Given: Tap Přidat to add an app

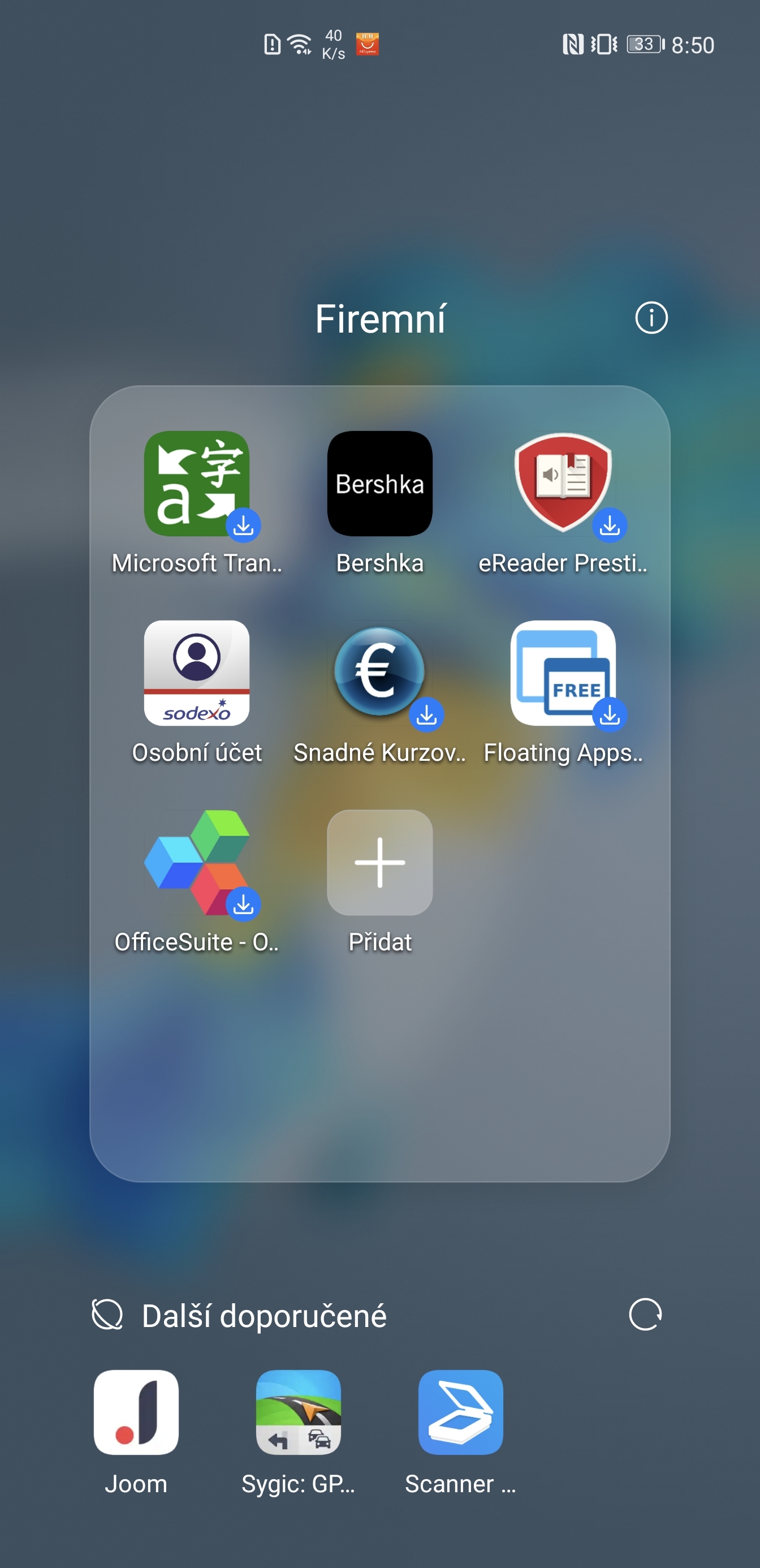Looking at the screenshot, I should click(379, 863).
